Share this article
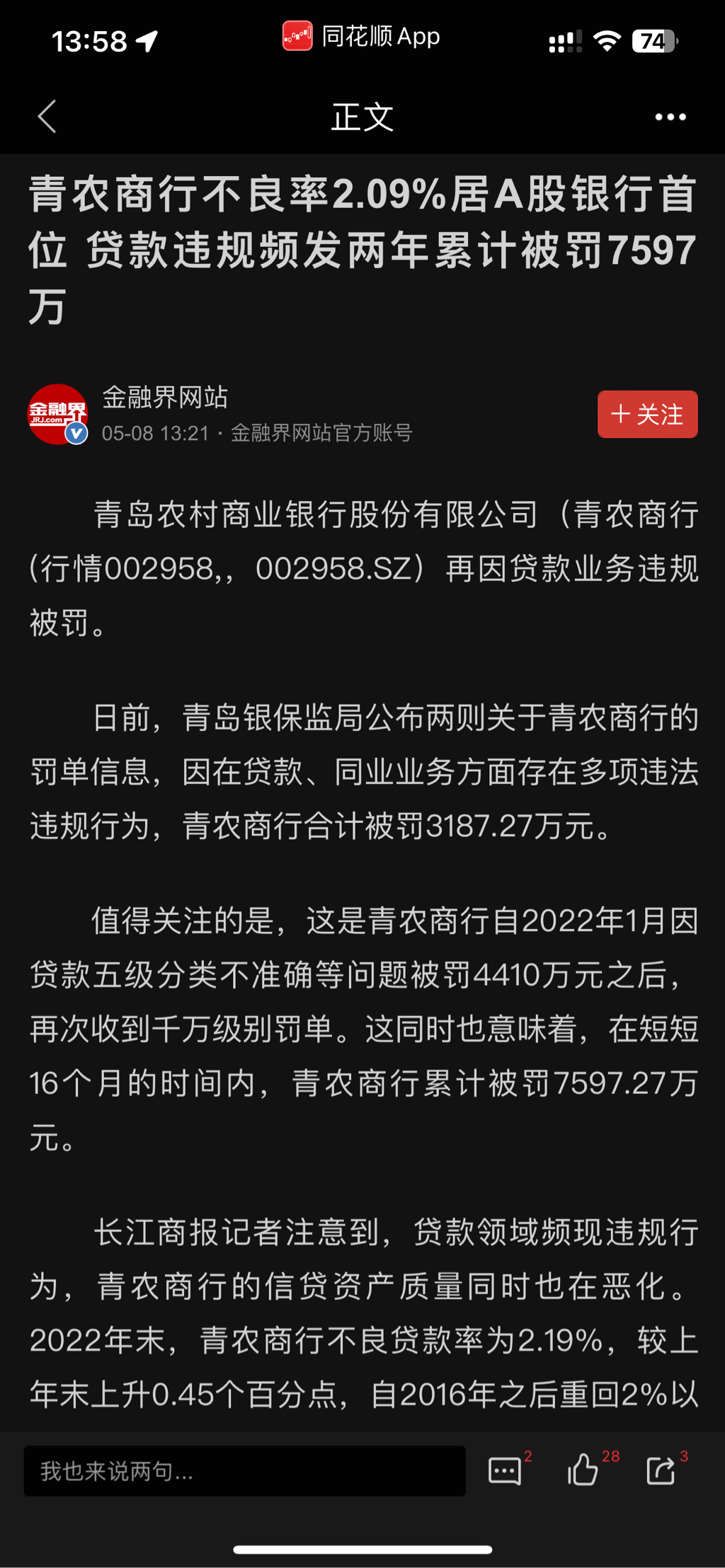 pyautogui.click(x=661, y=1470)
